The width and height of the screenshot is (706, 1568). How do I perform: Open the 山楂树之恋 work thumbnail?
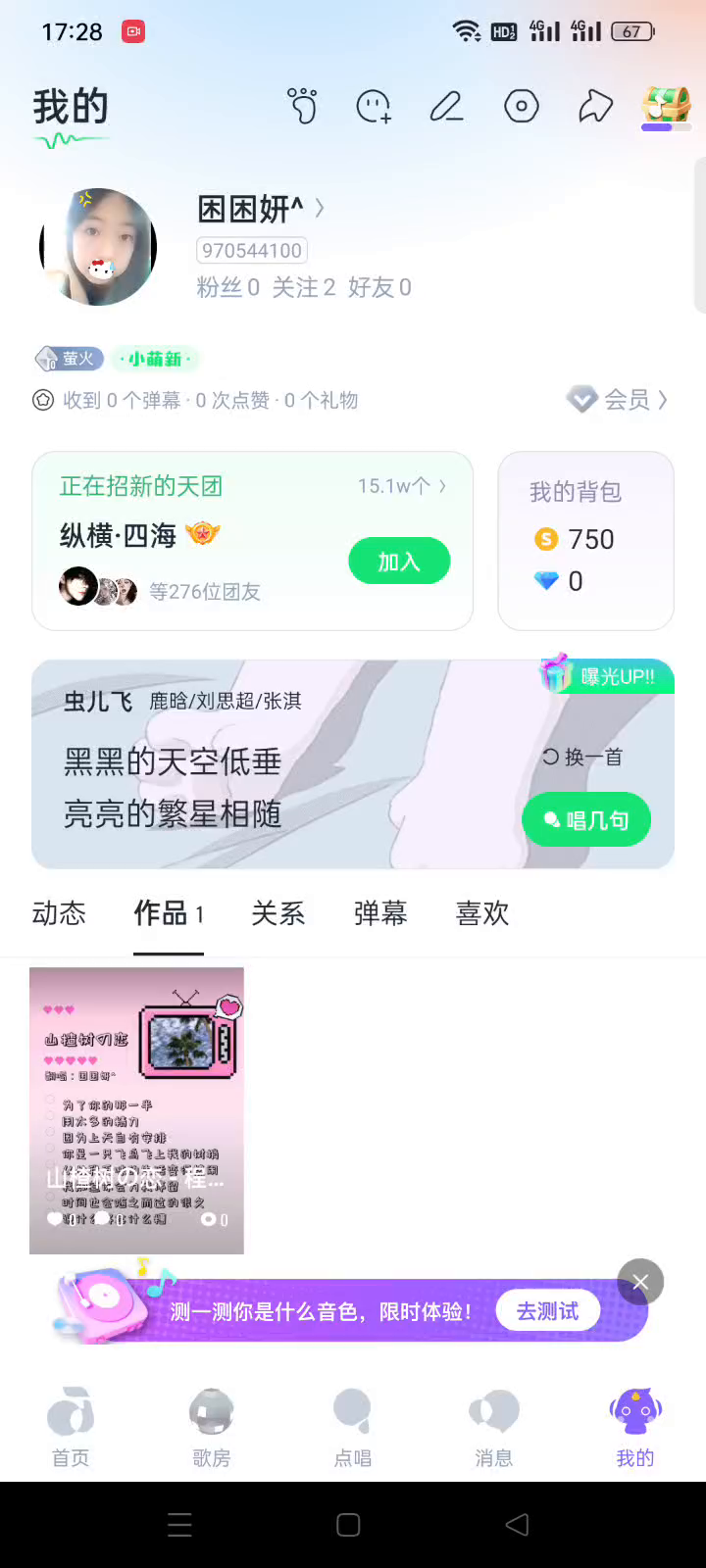(136, 1109)
